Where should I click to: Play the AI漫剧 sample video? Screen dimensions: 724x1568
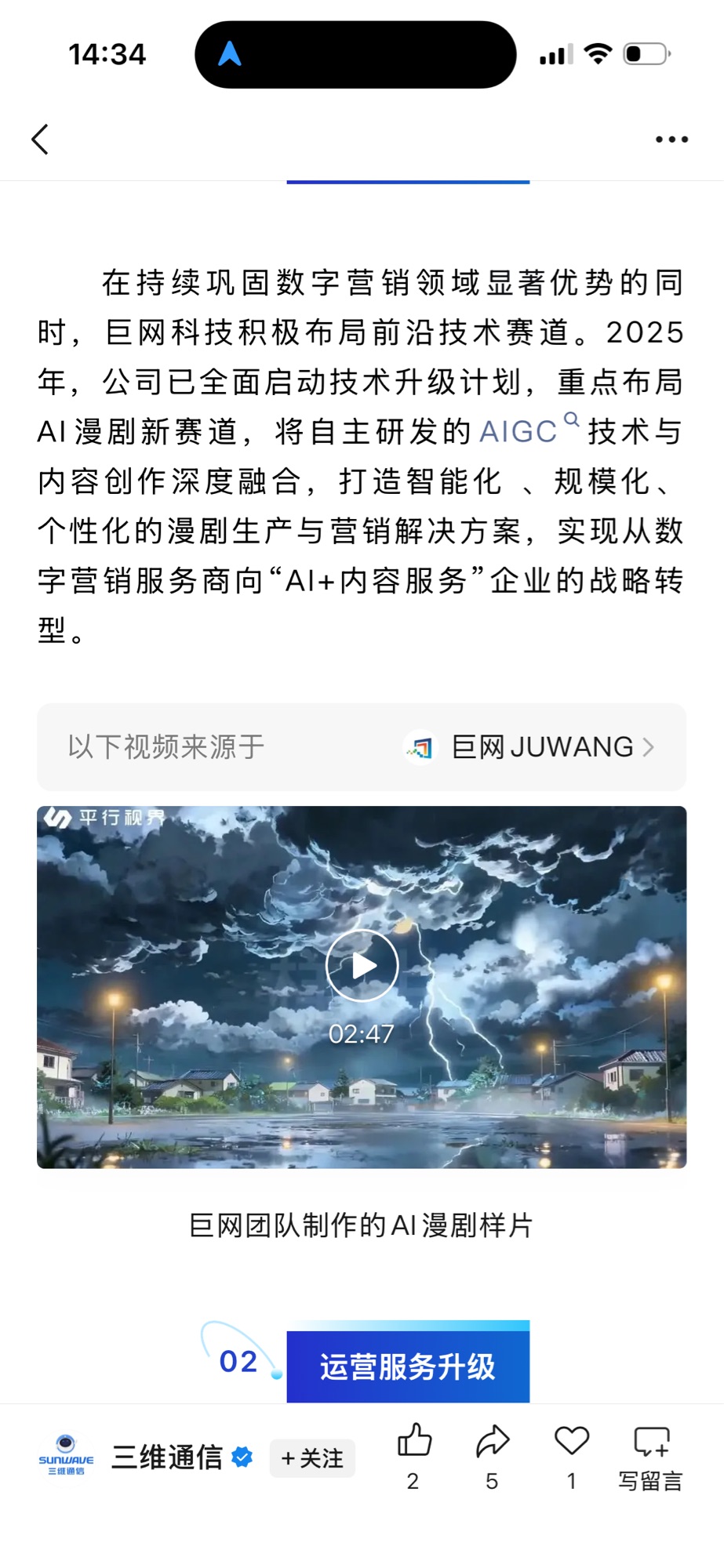tap(362, 966)
